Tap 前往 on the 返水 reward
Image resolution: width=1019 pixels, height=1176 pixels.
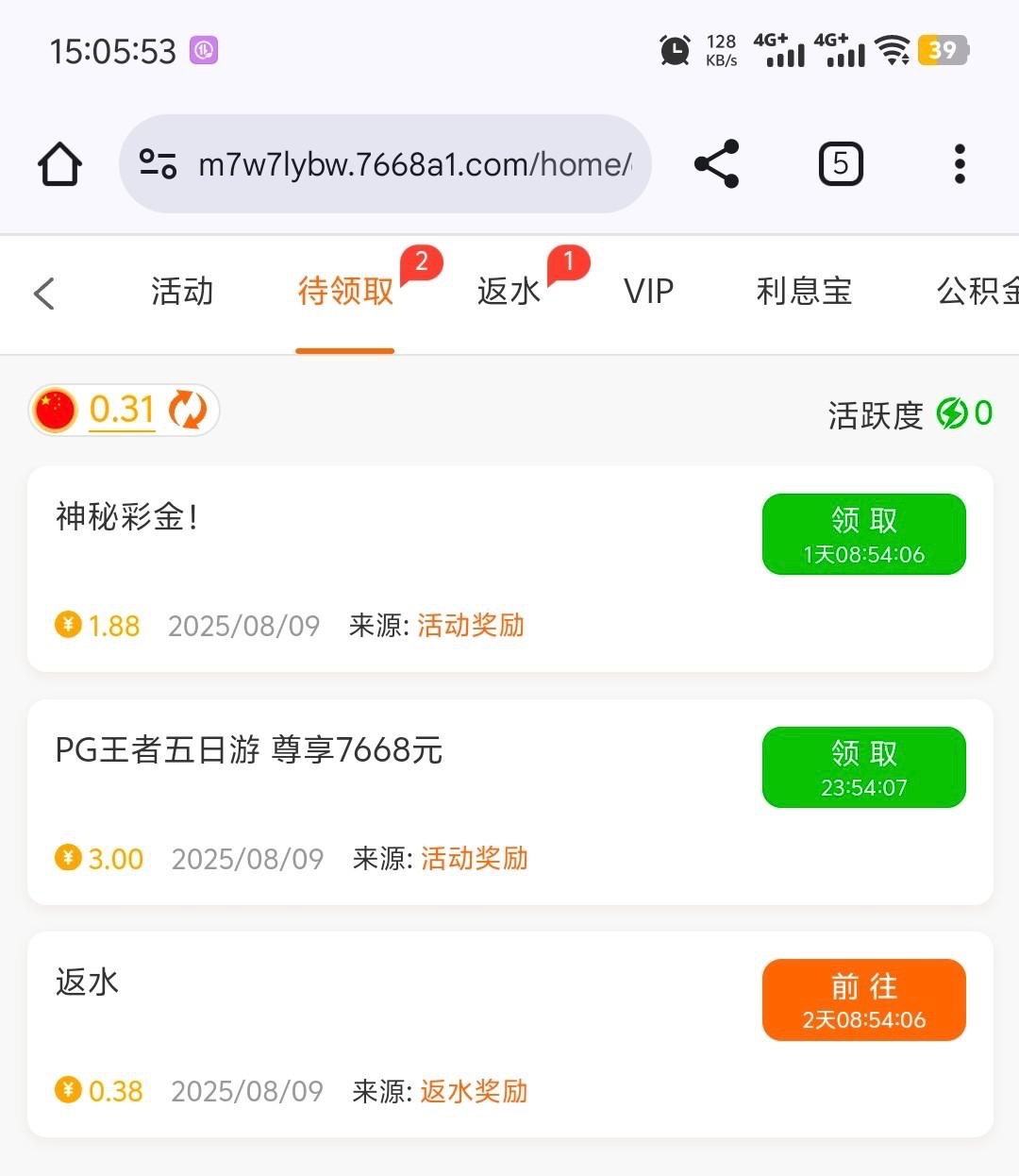click(863, 1000)
